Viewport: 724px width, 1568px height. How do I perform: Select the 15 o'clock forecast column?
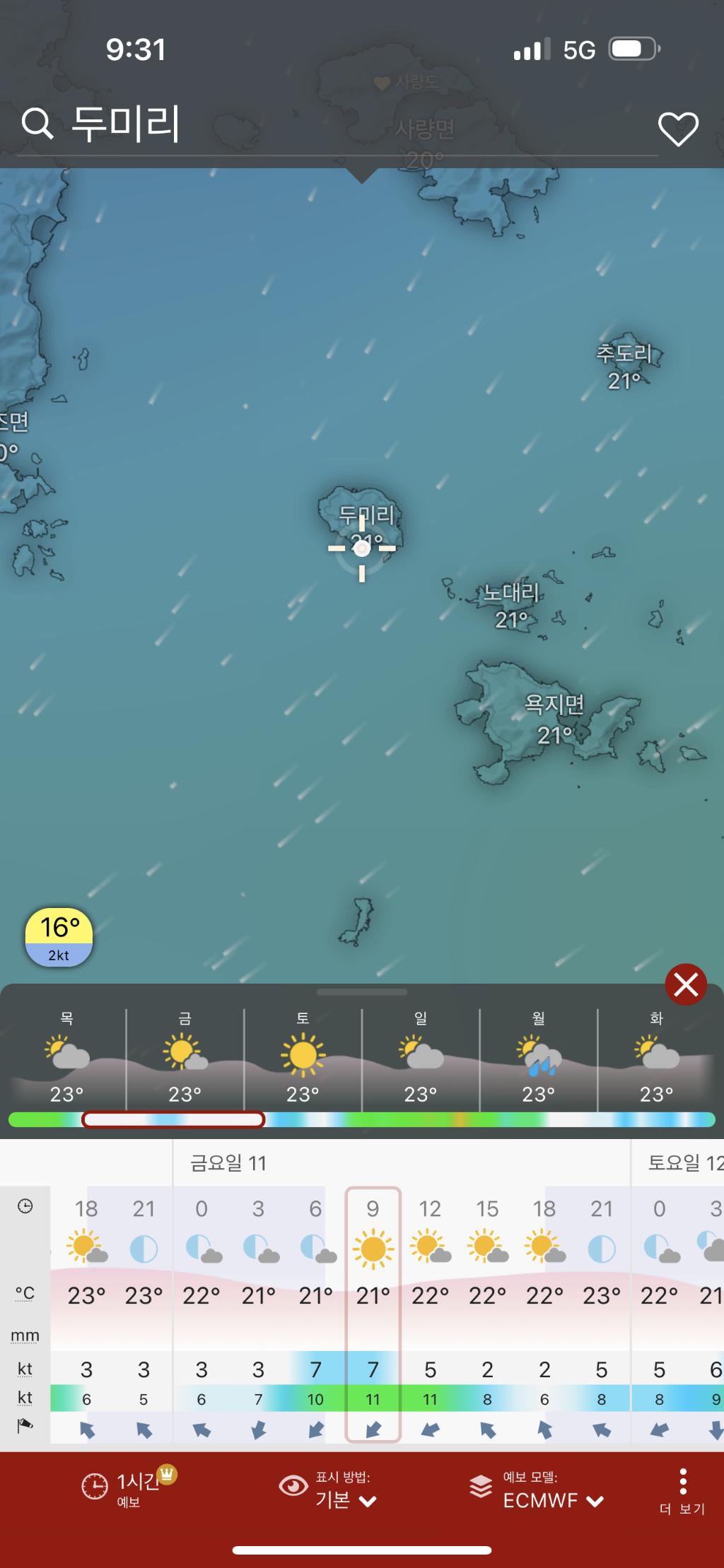487,1314
